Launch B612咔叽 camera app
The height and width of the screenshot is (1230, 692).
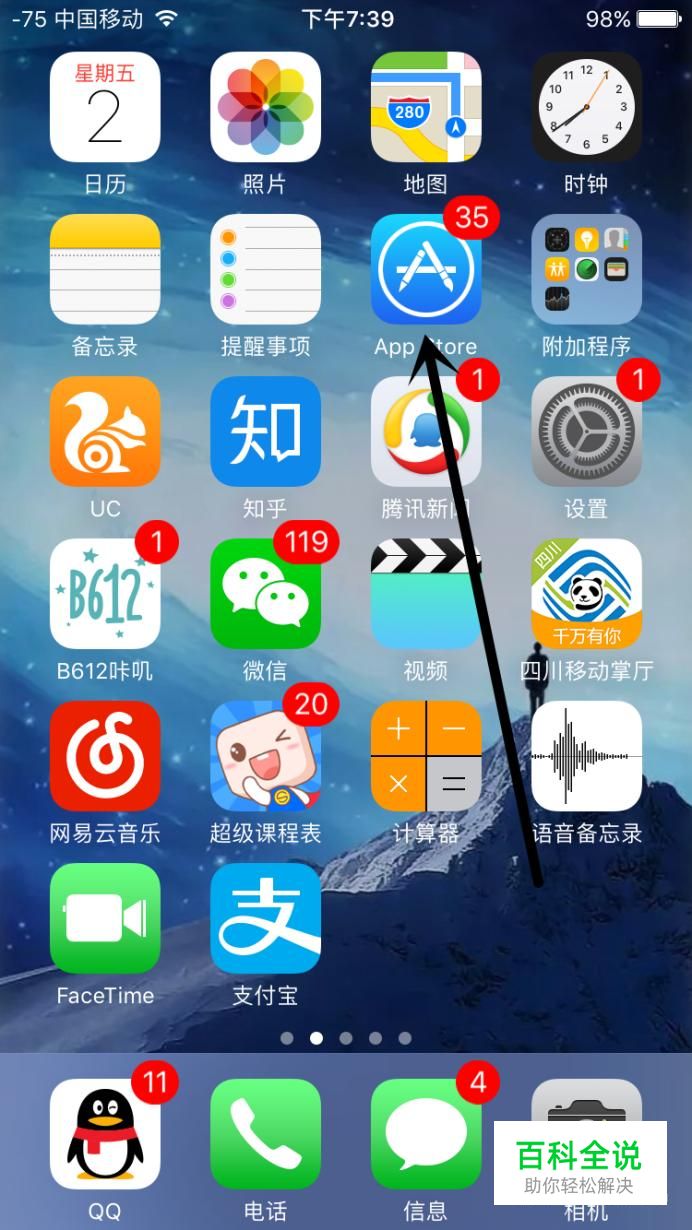click(x=105, y=593)
